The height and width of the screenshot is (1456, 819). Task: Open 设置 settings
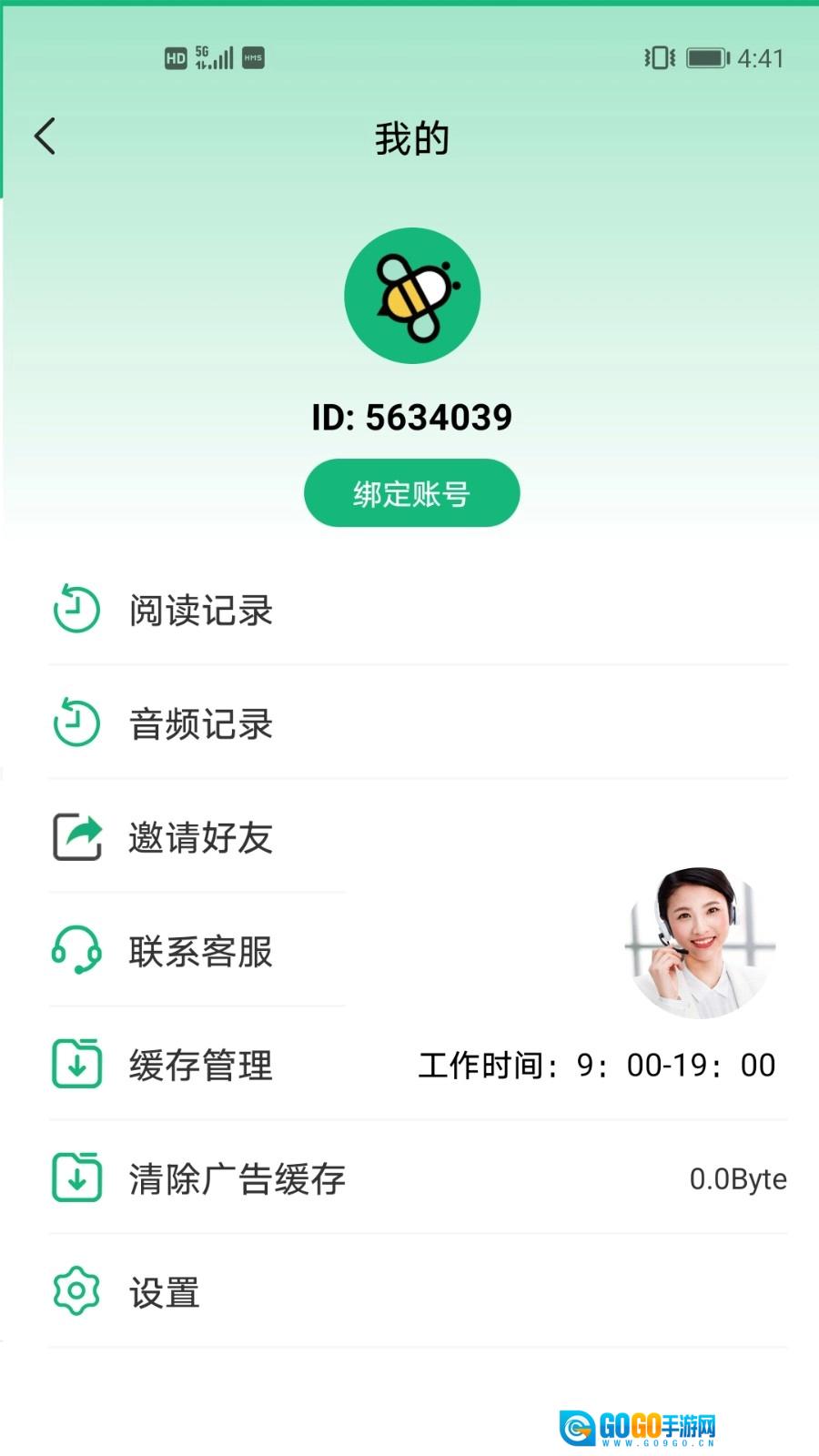pos(164,1292)
